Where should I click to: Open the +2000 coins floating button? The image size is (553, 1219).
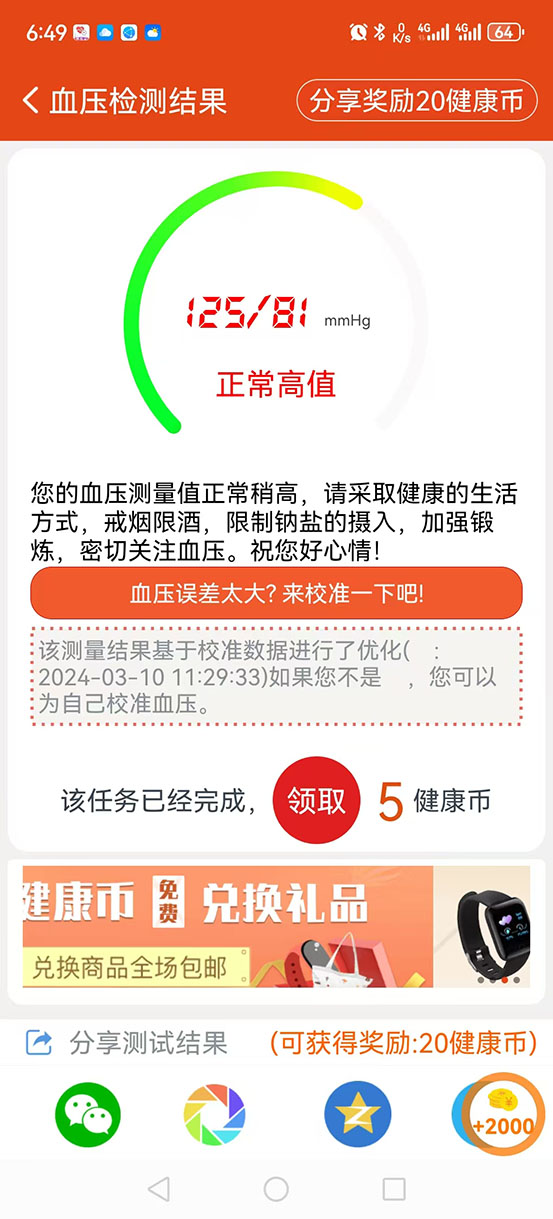pyautogui.click(x=503, y=1113)
